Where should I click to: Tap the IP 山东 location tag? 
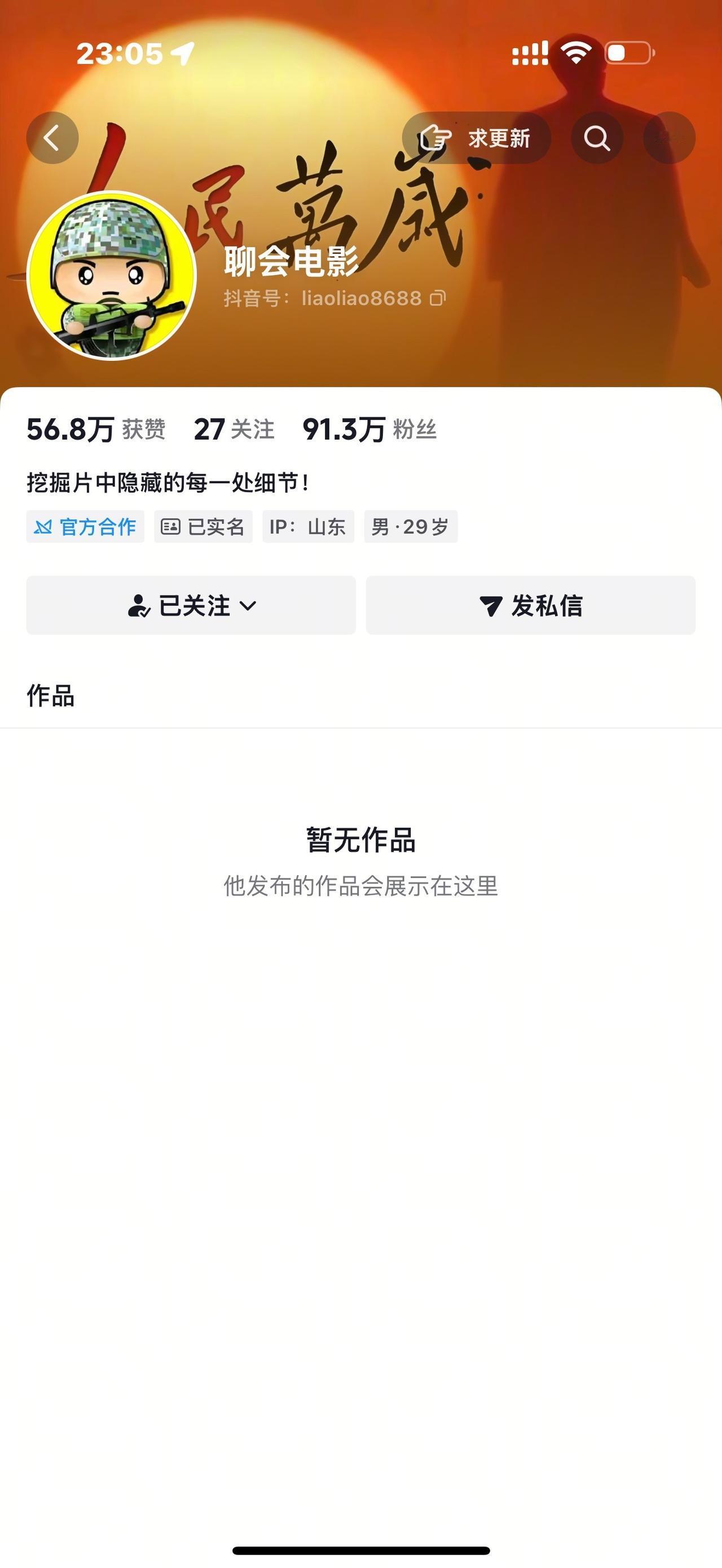pyautogui.click(x=309, y=527)
